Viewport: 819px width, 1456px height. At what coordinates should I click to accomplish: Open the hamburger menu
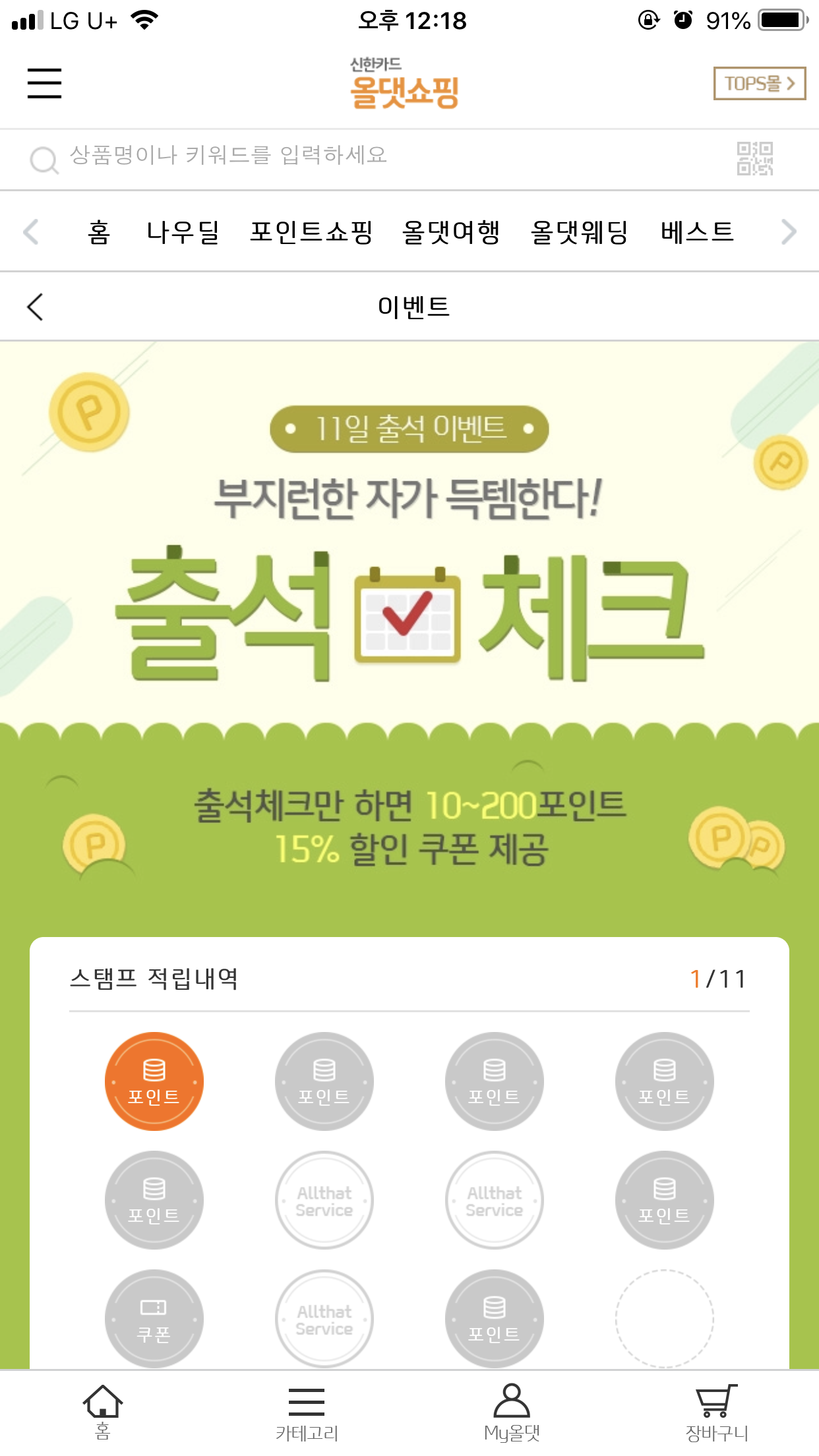coord(44,83)
